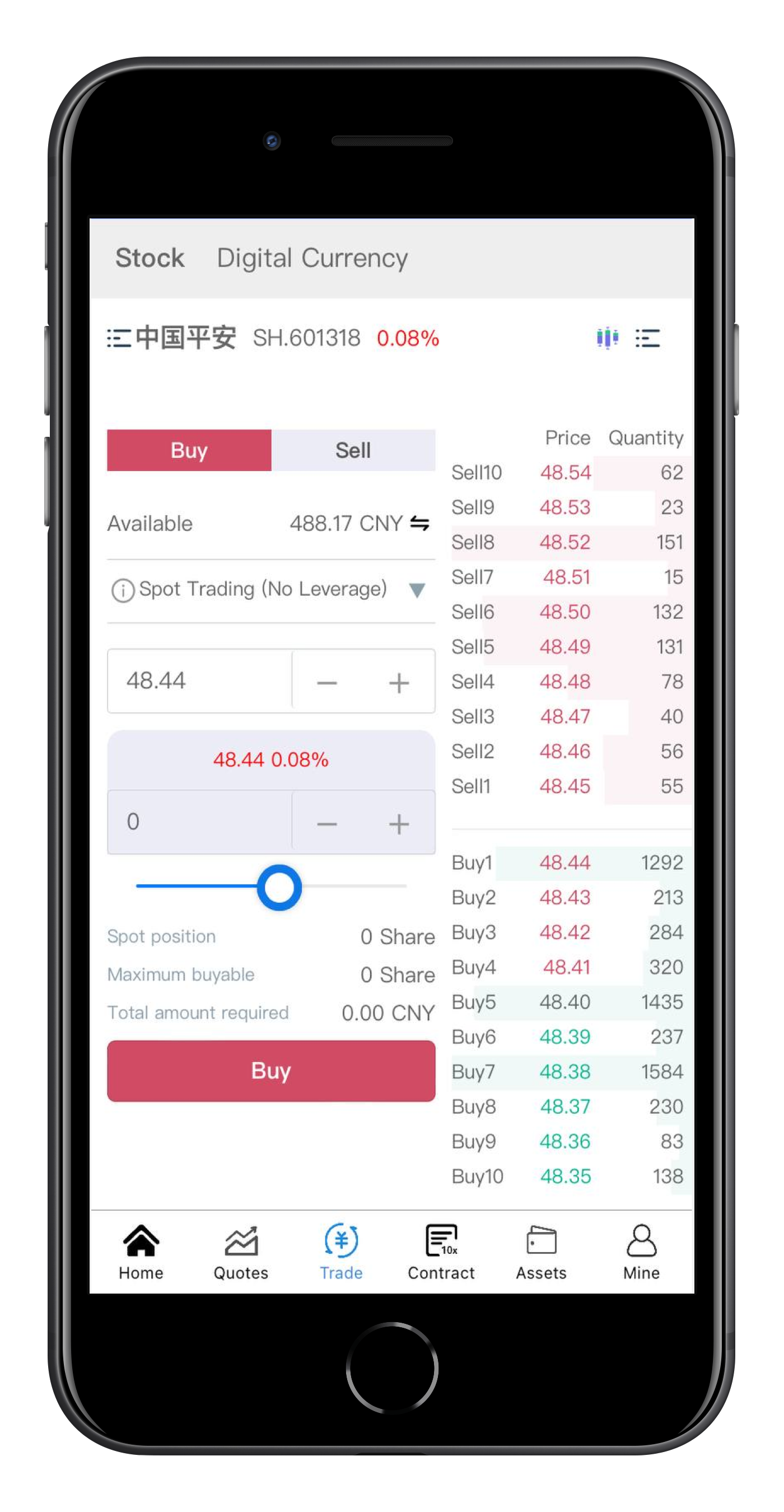The width and height of the screenshot is (784, 1512).
Task: Open the Assets tab
Action: pos(541,1253)
